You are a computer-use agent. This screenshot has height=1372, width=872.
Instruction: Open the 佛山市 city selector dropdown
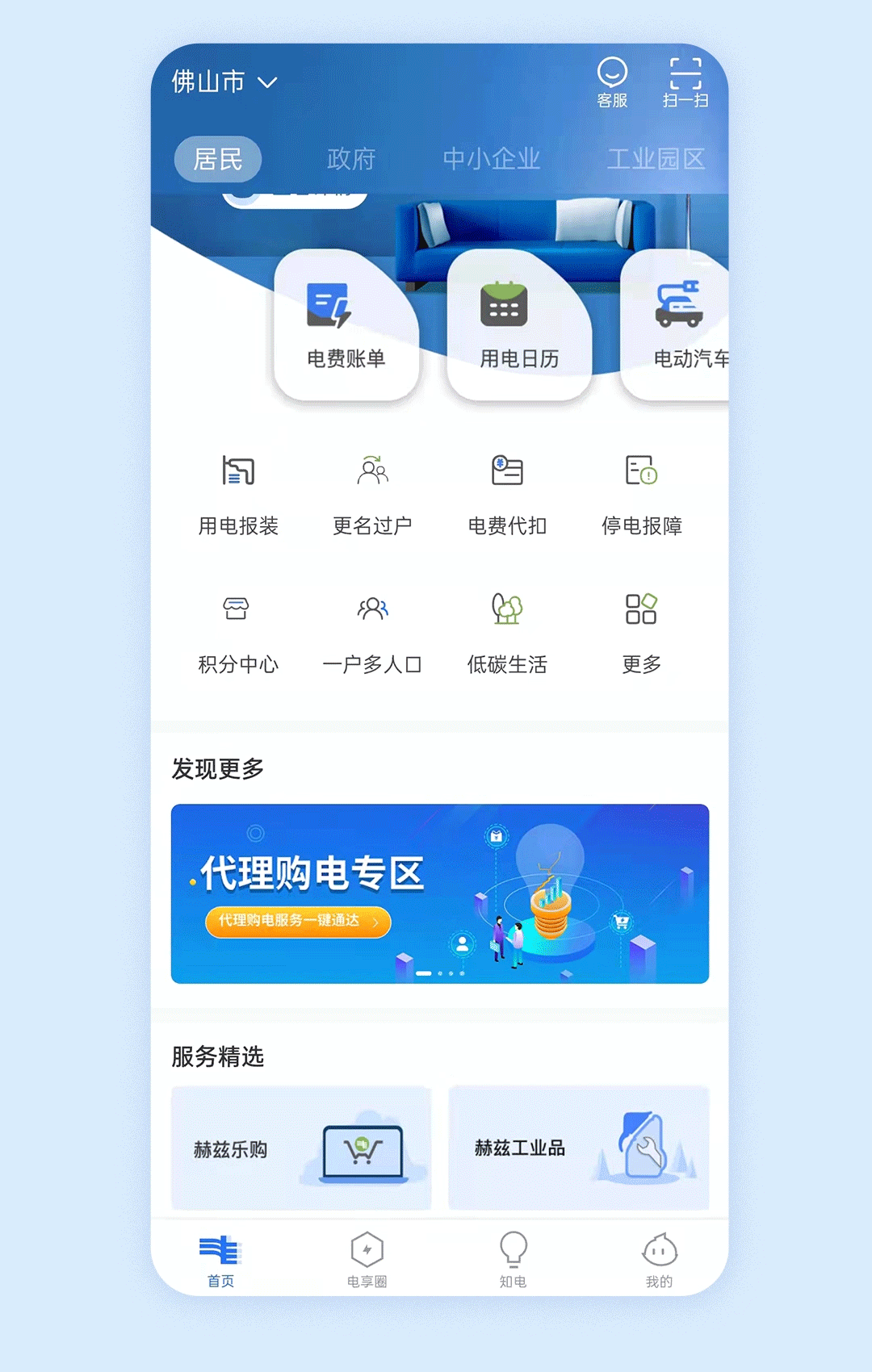click(x=224, y=82)
